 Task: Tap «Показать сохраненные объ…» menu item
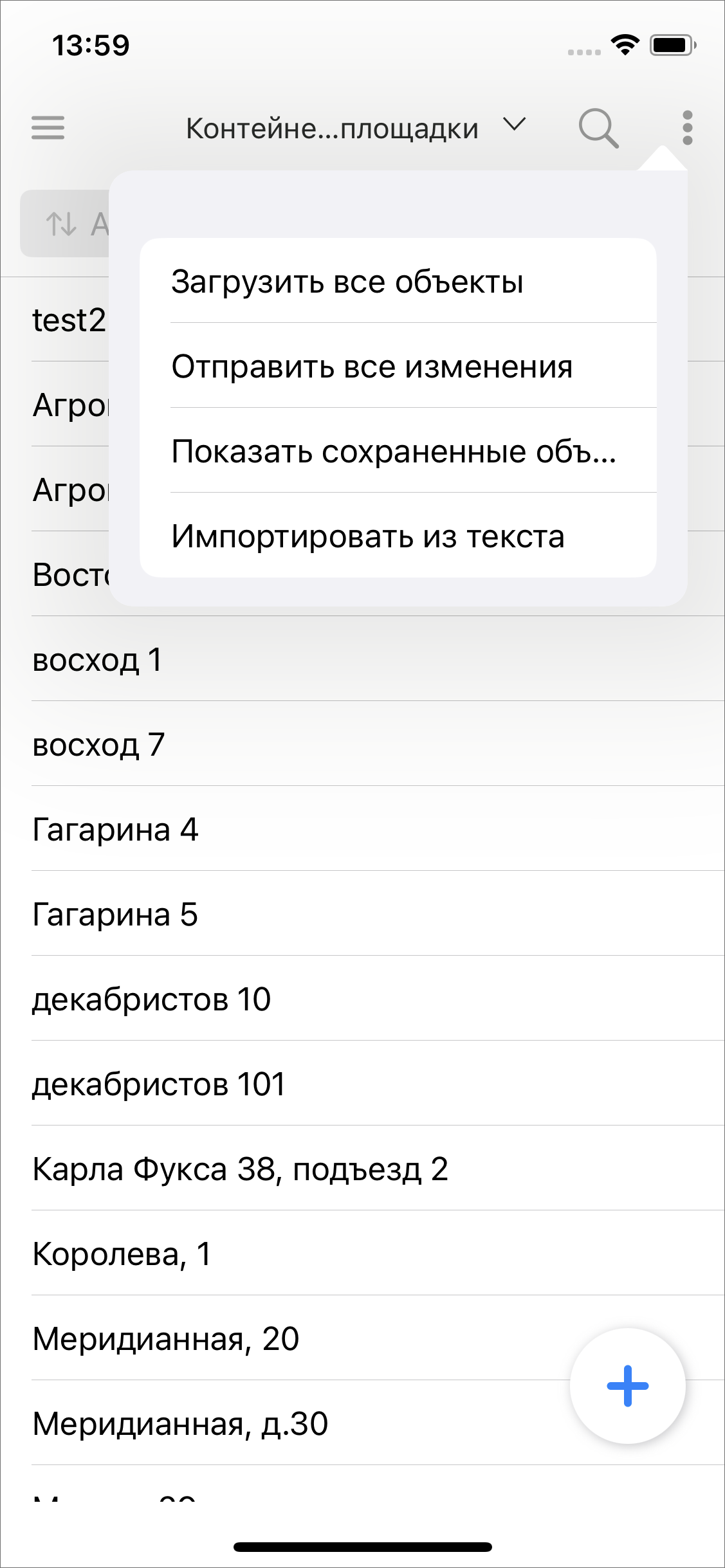coord(398,451)
